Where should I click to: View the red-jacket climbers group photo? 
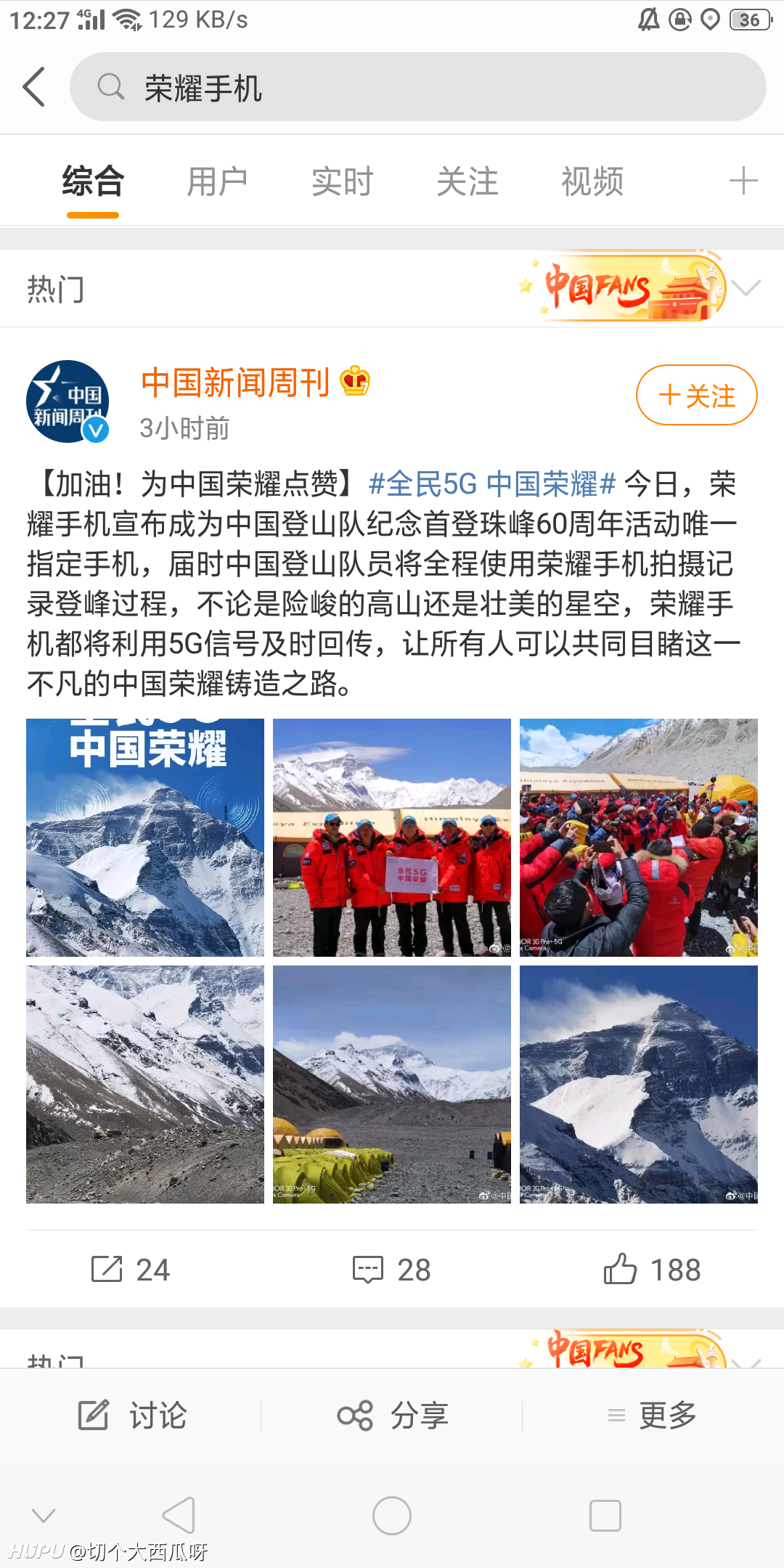[392, 838]
